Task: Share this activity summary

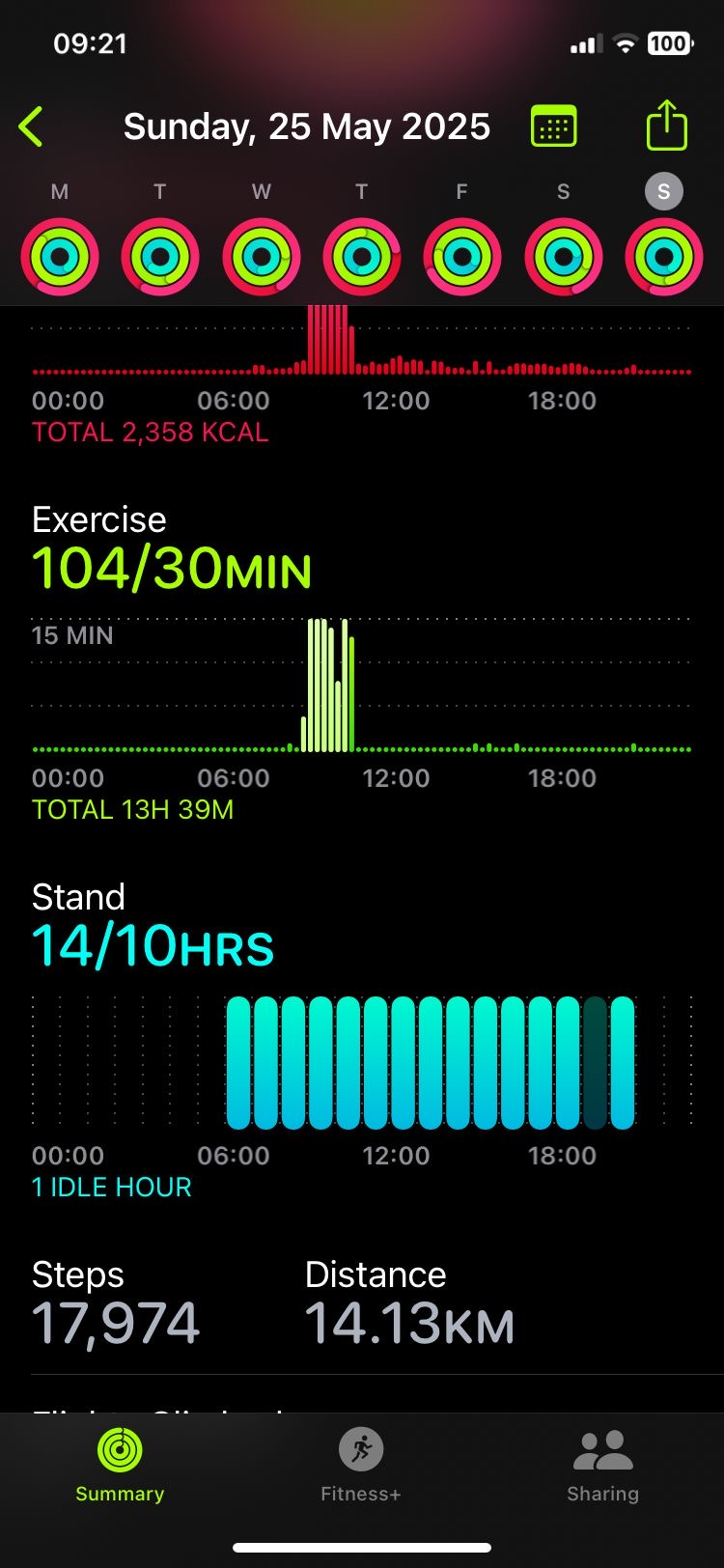Action: 666,125
